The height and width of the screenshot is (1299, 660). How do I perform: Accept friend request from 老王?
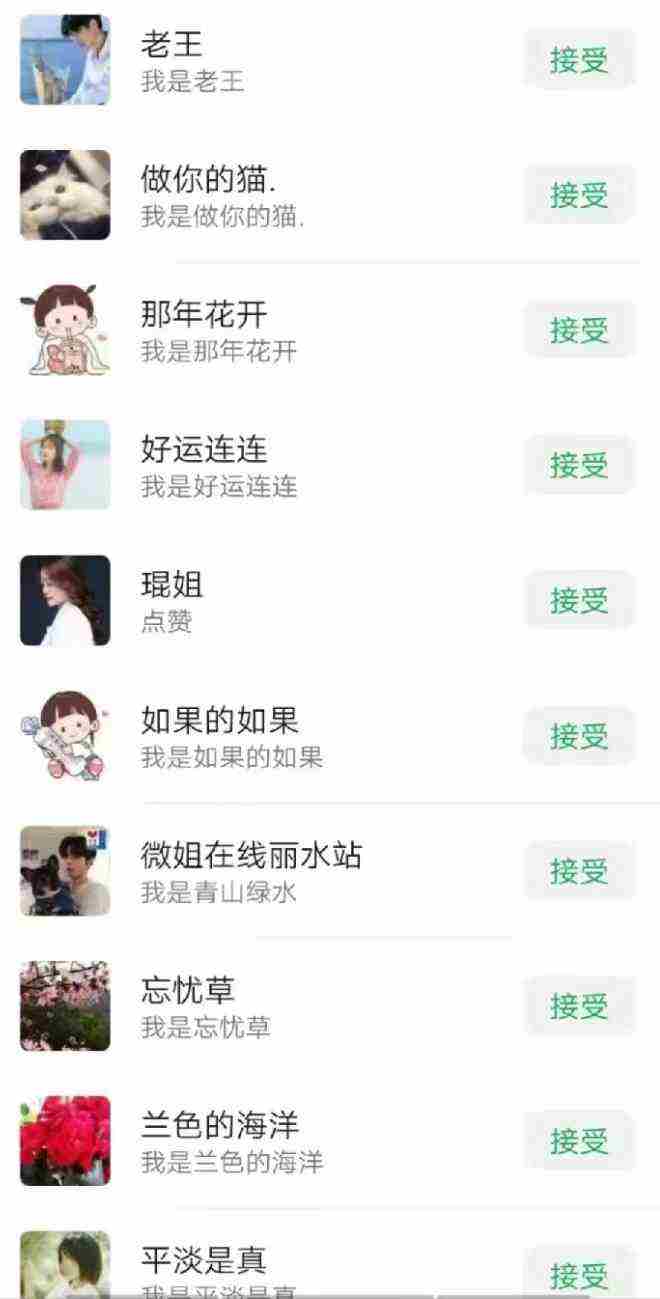[579, 60]
